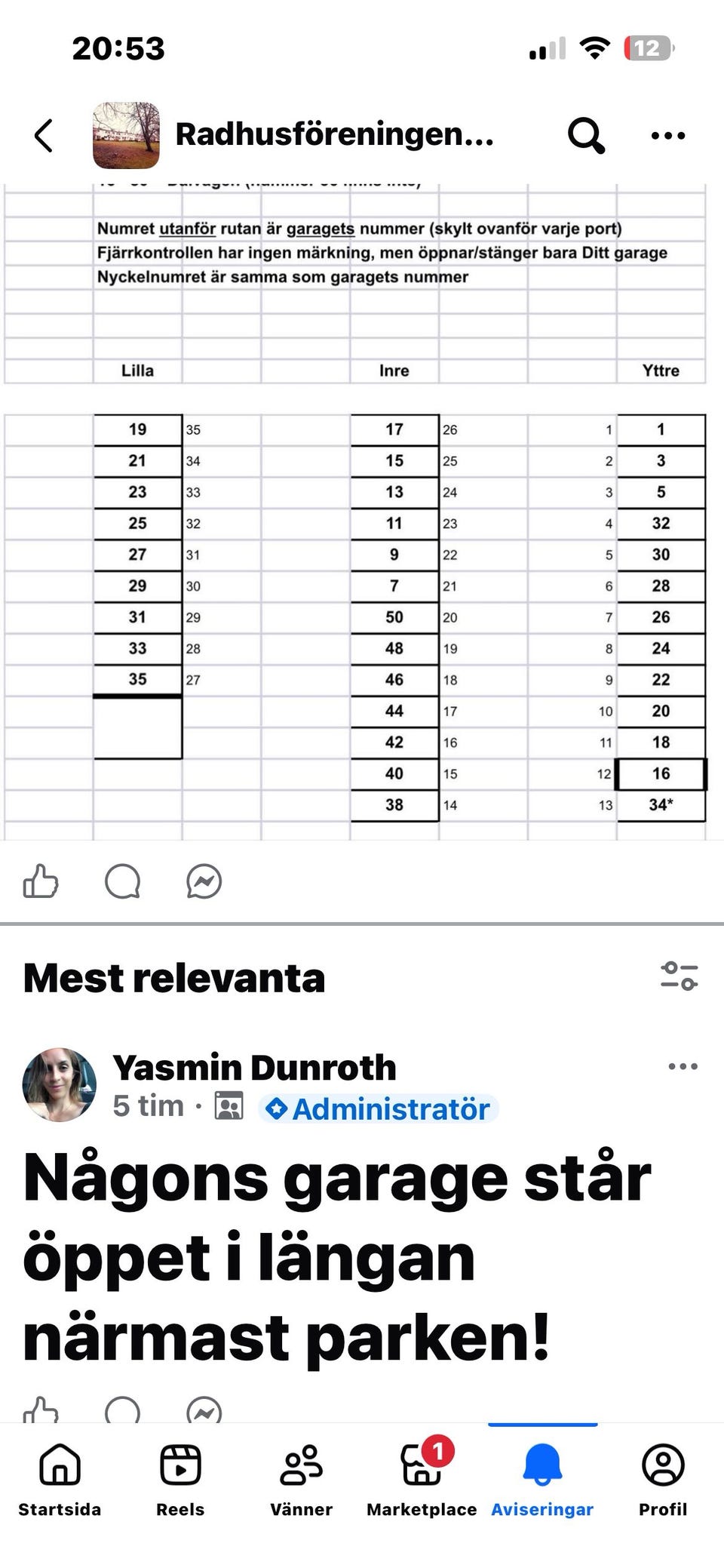This screenshot has width=724, height=1568.
Task: Comment on the garage table post
Action: click(x=123, y=881)
